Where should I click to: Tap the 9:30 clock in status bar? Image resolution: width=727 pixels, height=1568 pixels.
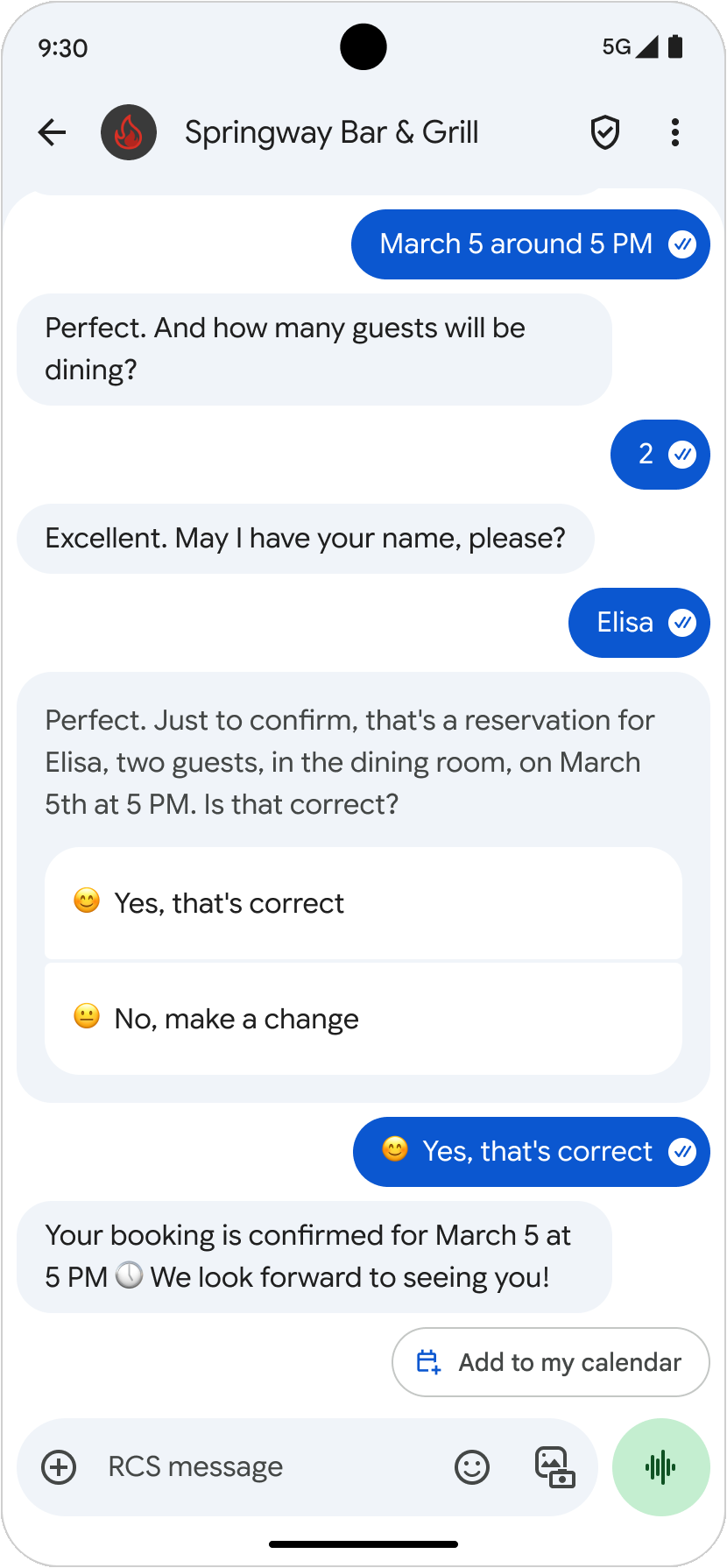click(60, 49)
